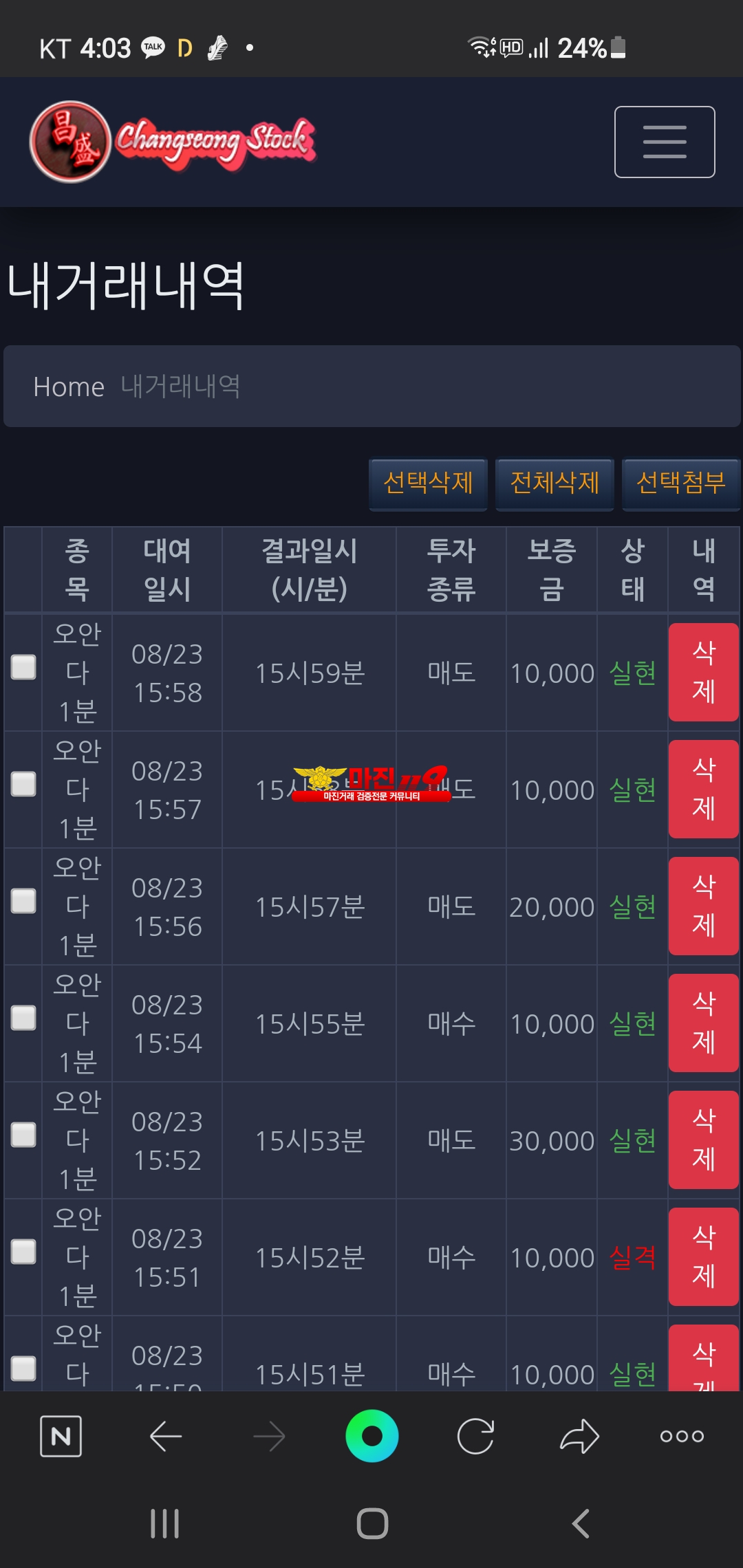This screenshot has width=743, height=1568.
Task: Delete the 30,000 deposit trade row
Action: pos(703,1140)
